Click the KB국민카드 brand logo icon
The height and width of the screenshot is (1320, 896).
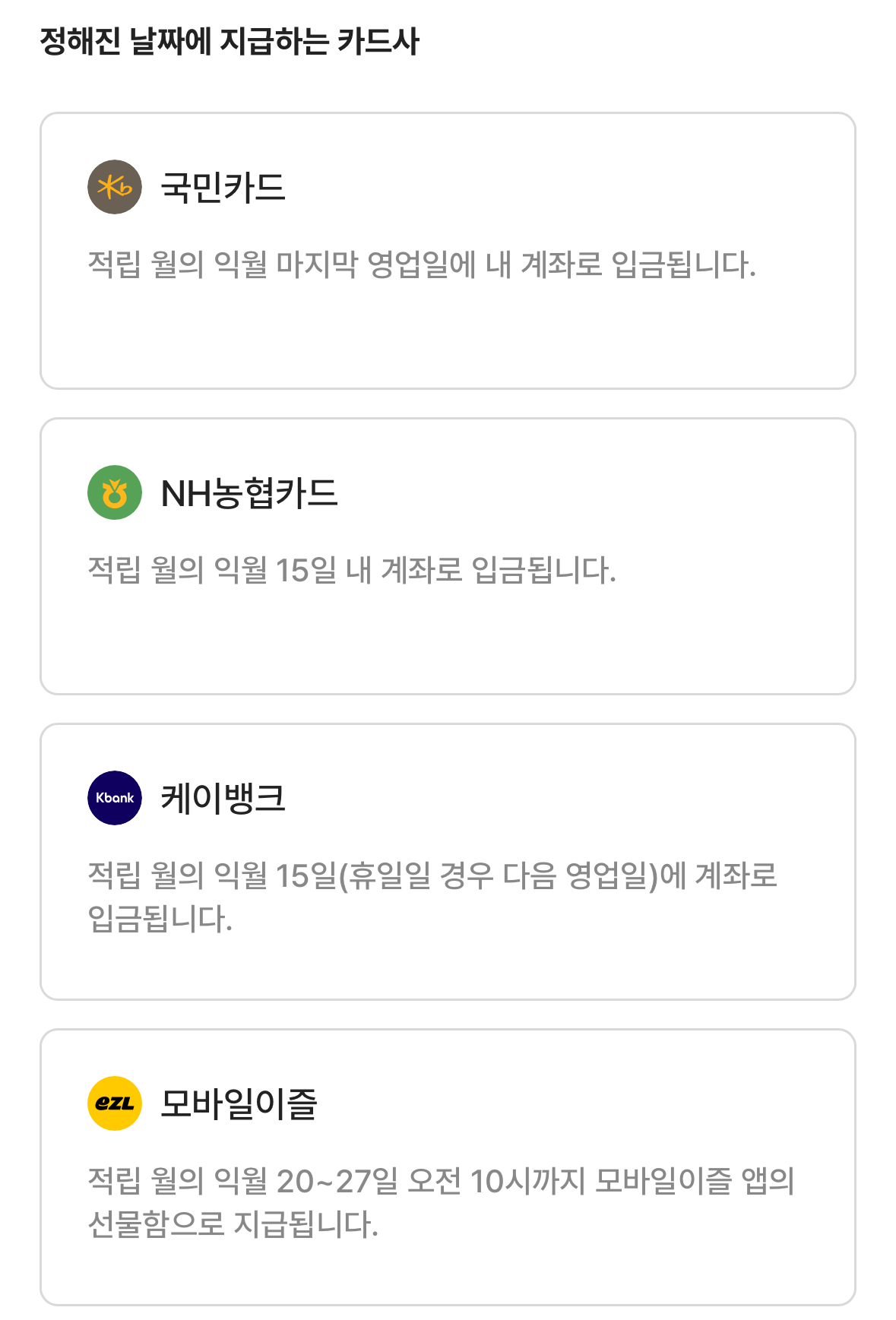113,187
